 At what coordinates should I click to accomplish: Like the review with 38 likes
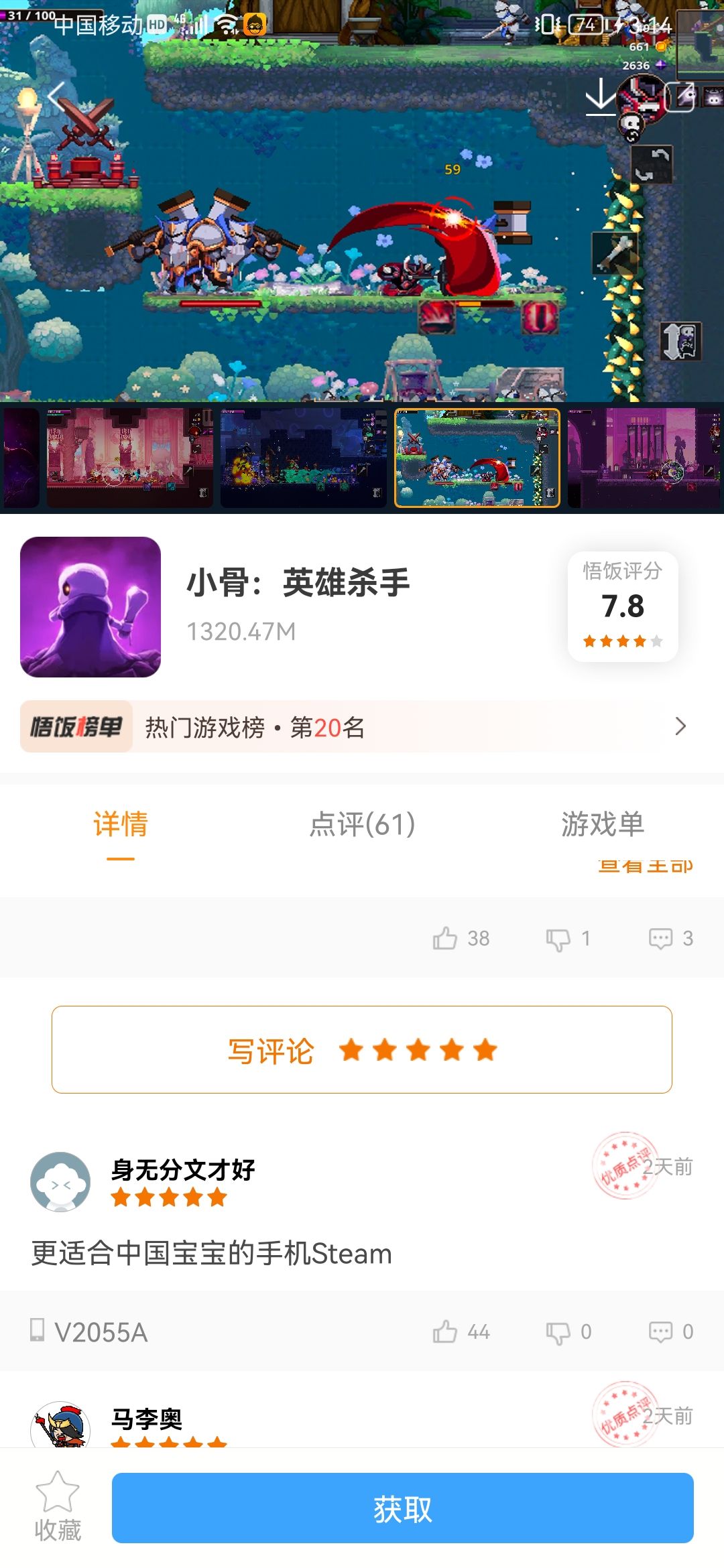461,938
